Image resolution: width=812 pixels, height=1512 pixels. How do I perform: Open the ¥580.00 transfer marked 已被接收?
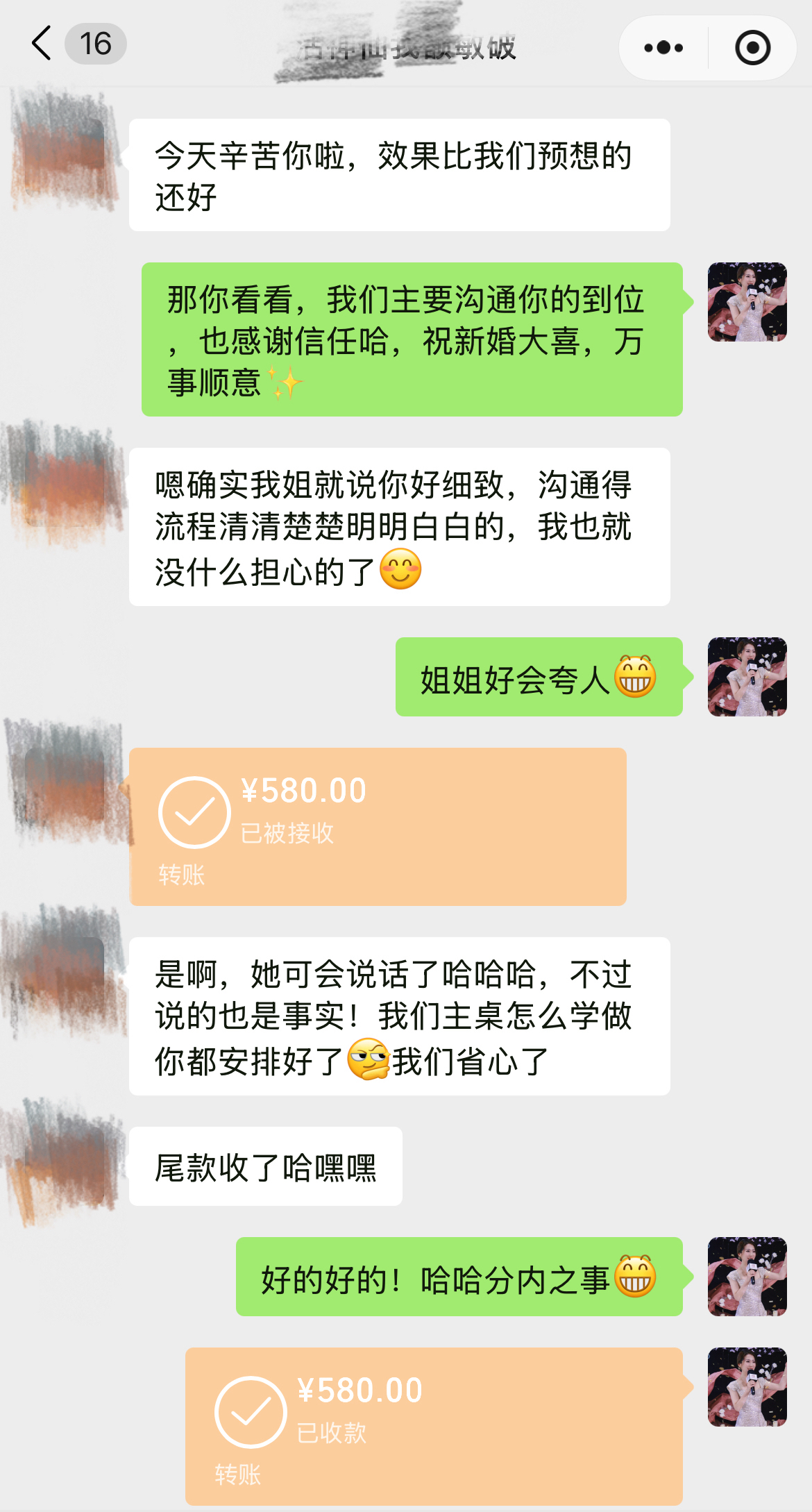(x=378, y=826)
